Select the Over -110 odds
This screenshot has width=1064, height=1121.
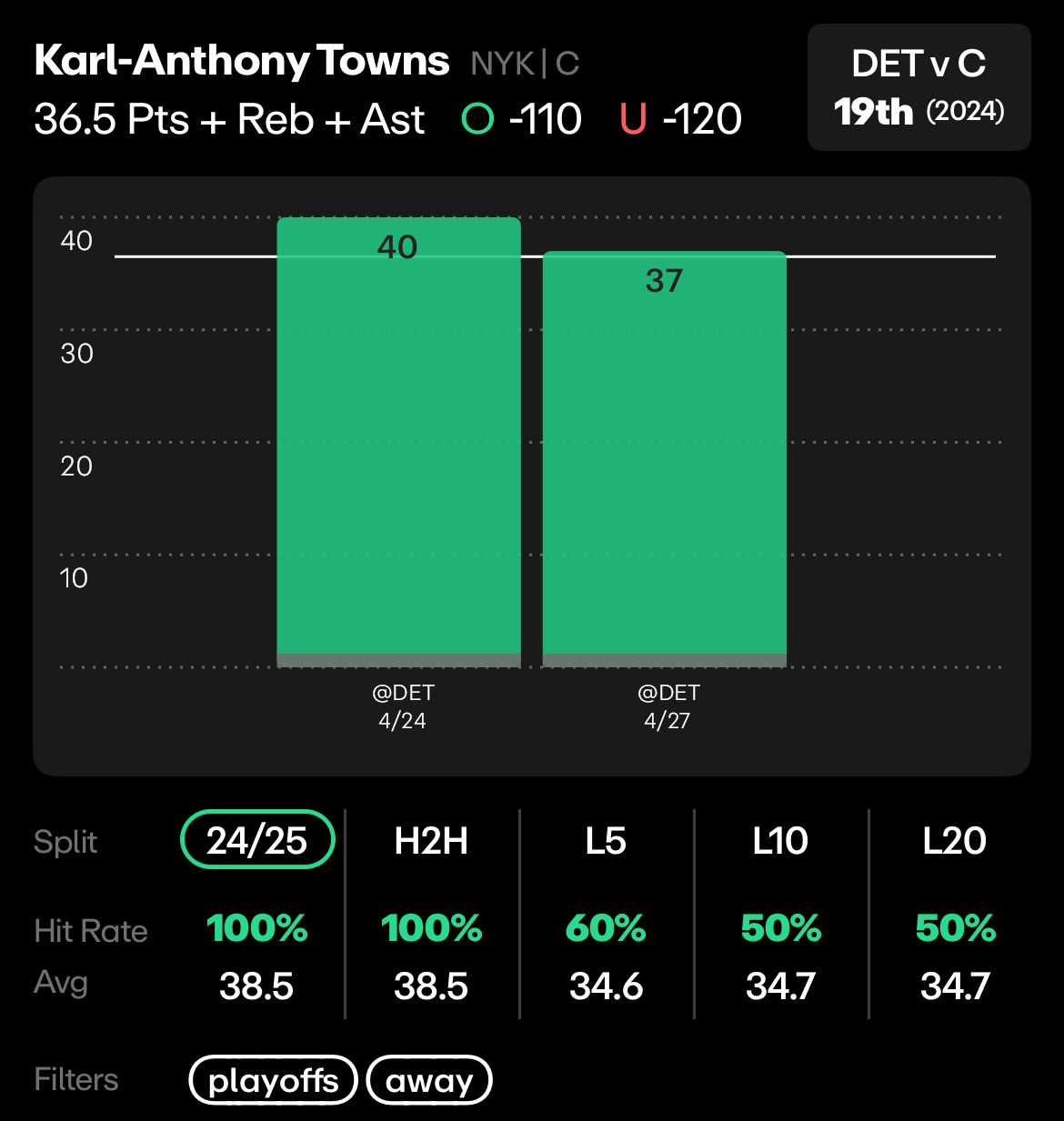522,119
